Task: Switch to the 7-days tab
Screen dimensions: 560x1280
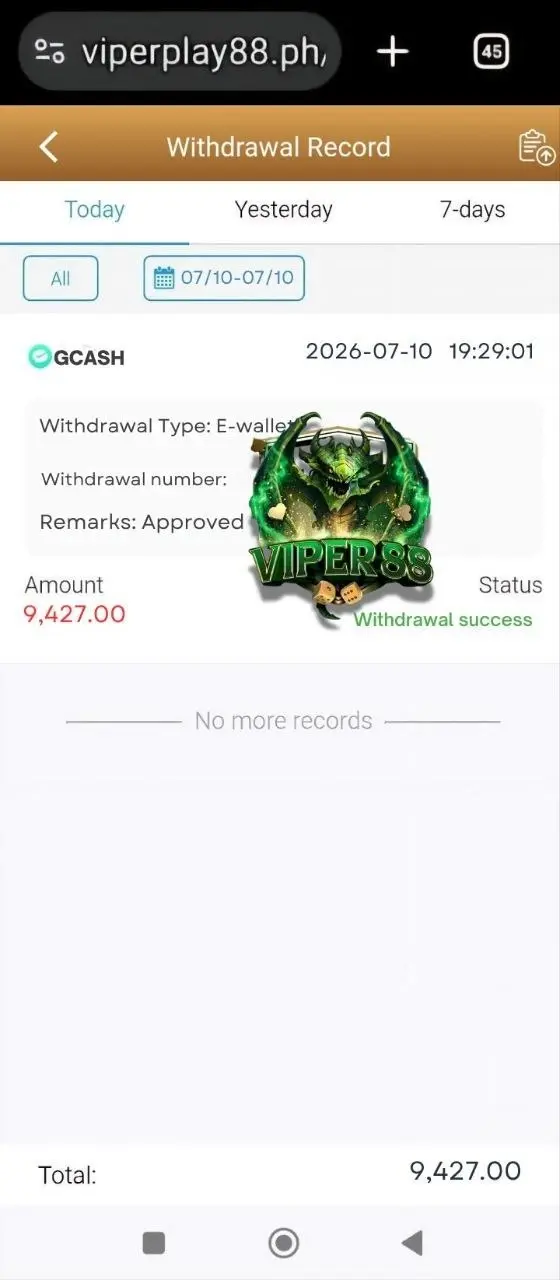Action: pos(472,210)
